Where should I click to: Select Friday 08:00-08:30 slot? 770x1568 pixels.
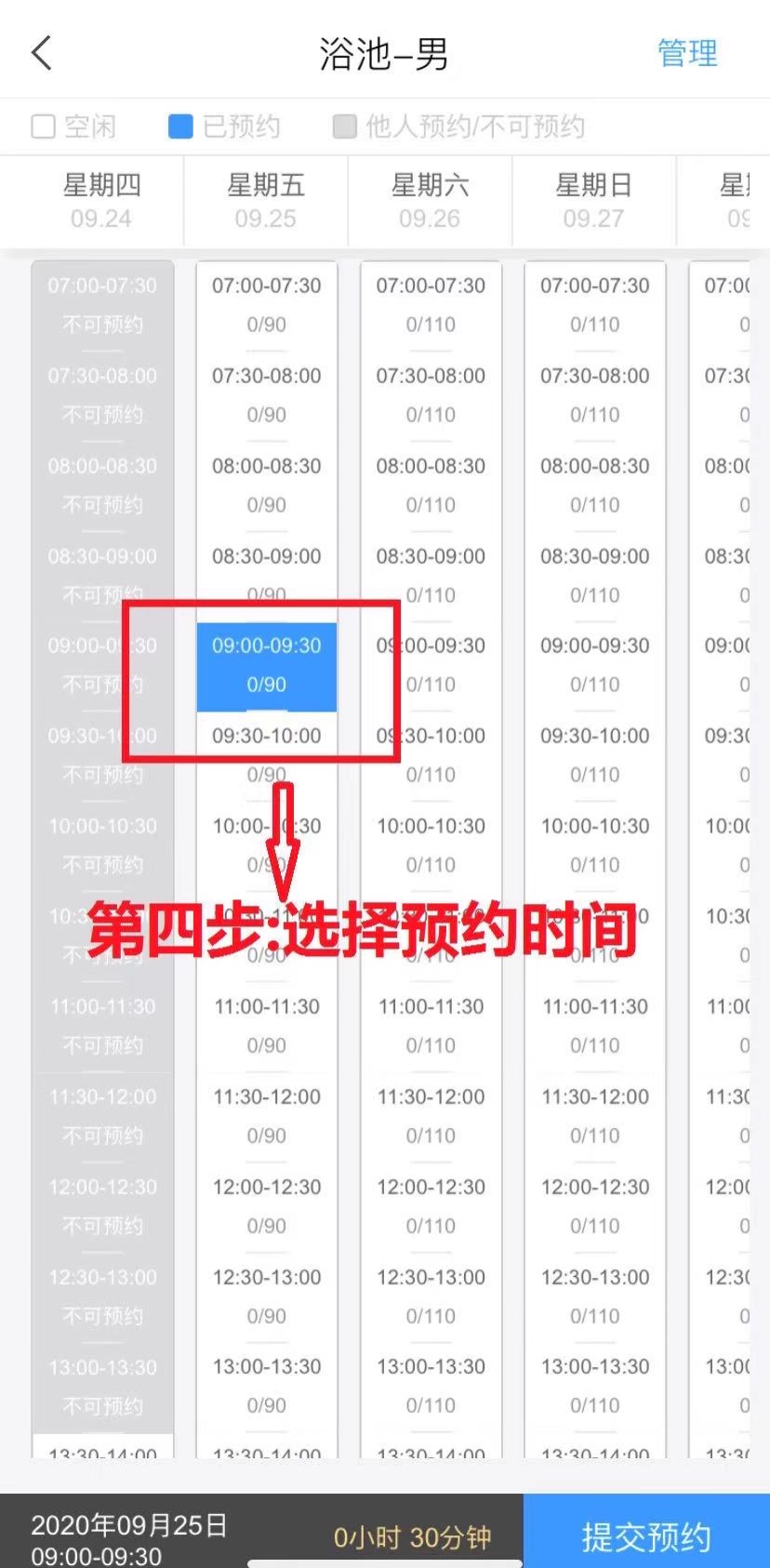(x=266, y=485)
